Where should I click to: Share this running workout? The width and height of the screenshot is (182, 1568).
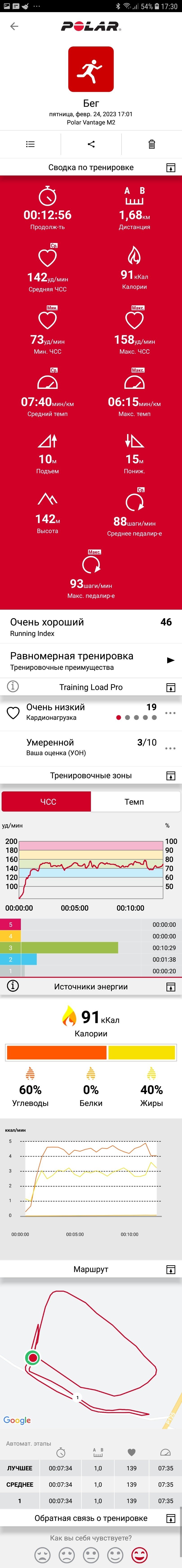[91, 144]
